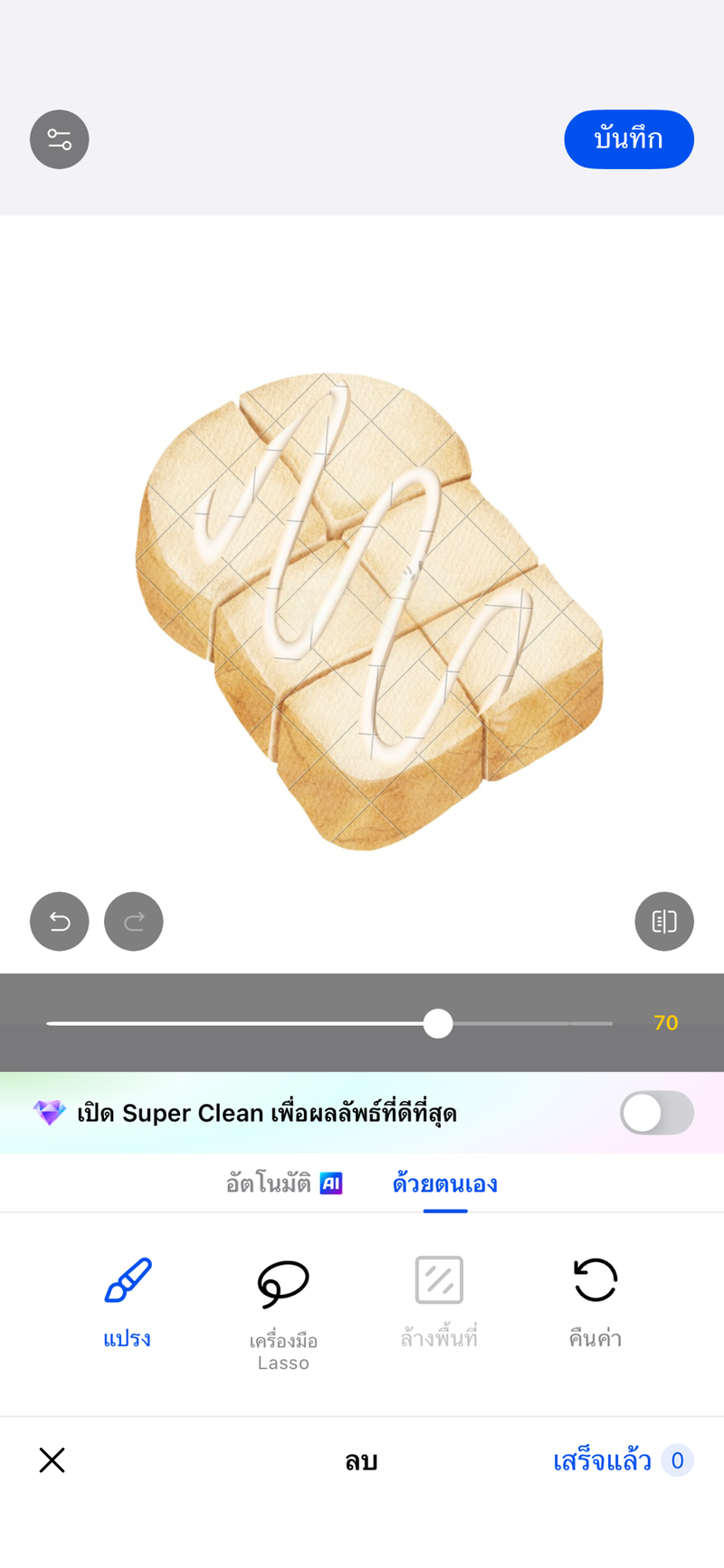Enable the Super Clean toggle

click(656, 1113)
